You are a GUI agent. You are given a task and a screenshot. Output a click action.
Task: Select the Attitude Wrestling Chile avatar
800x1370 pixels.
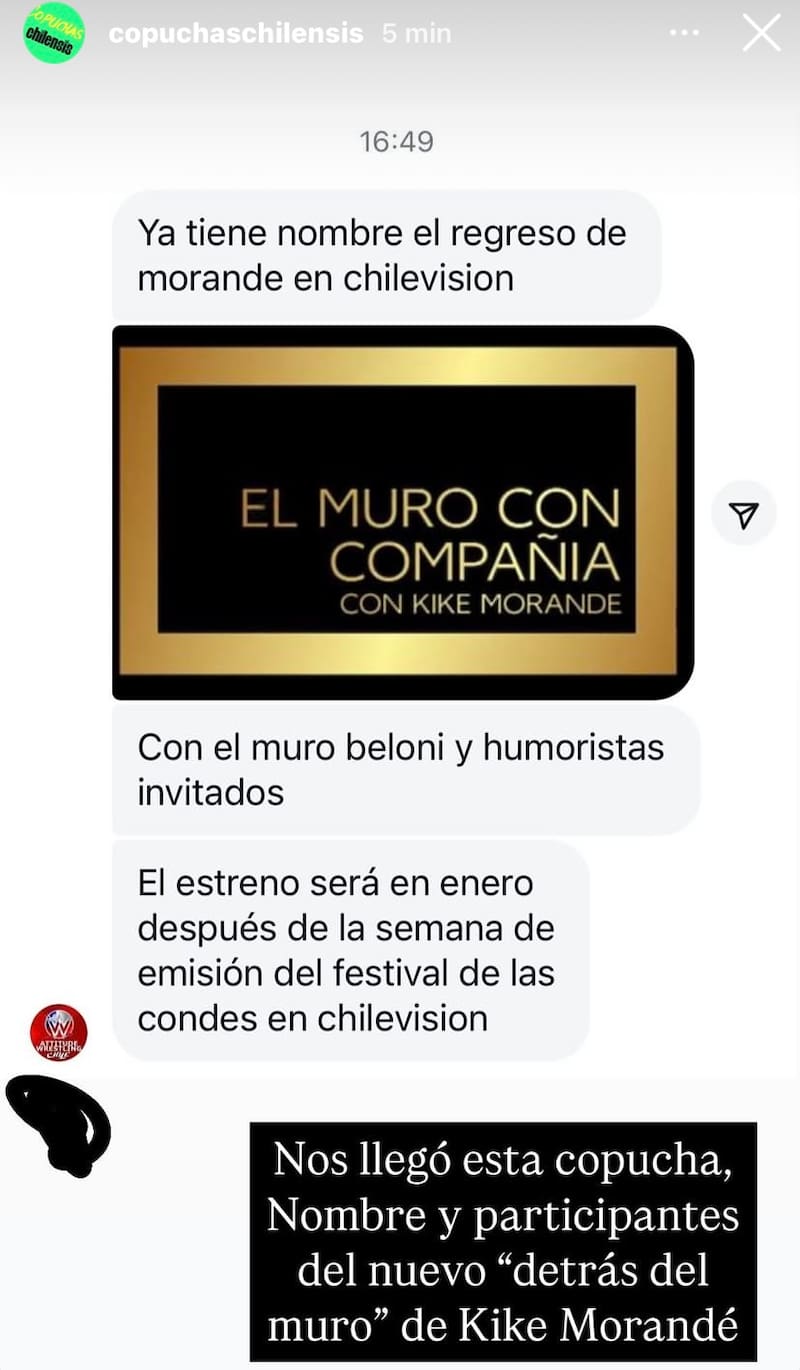(57, 1030)
